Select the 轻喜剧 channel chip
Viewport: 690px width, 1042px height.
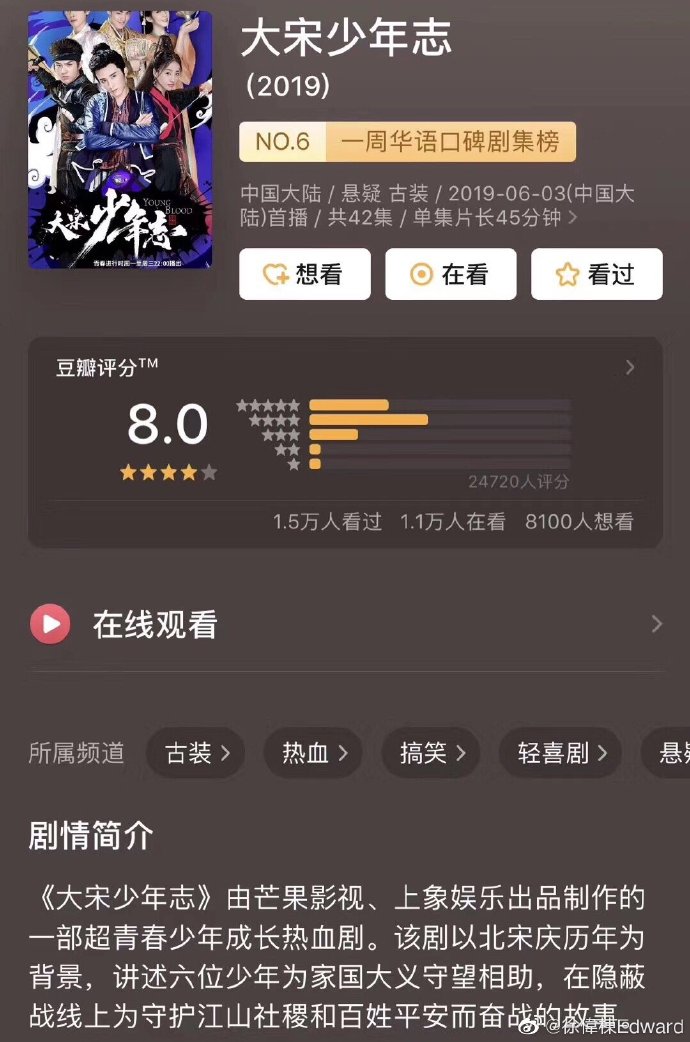point(561,753)
